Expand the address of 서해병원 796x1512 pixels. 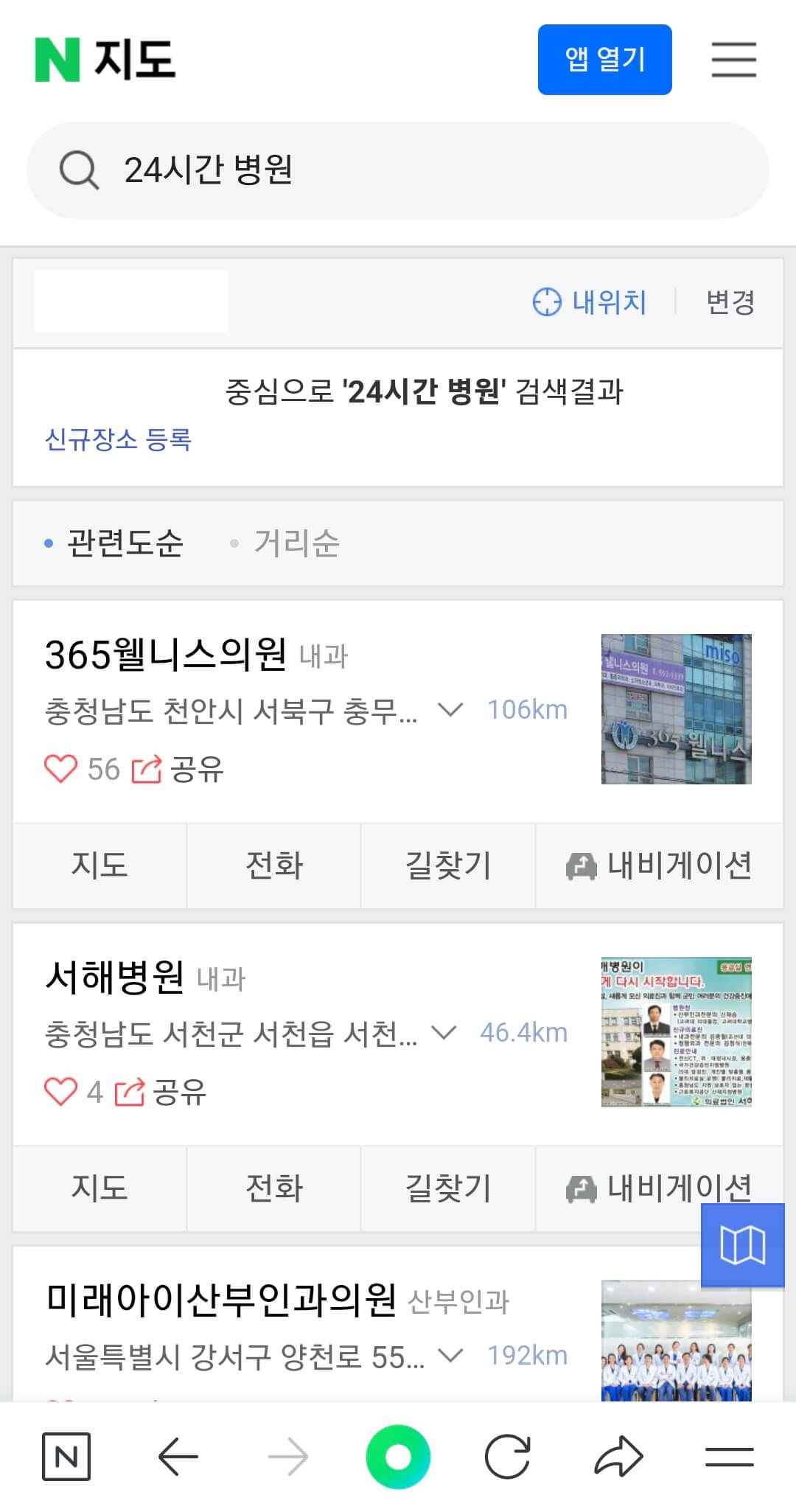(444, 1033)
